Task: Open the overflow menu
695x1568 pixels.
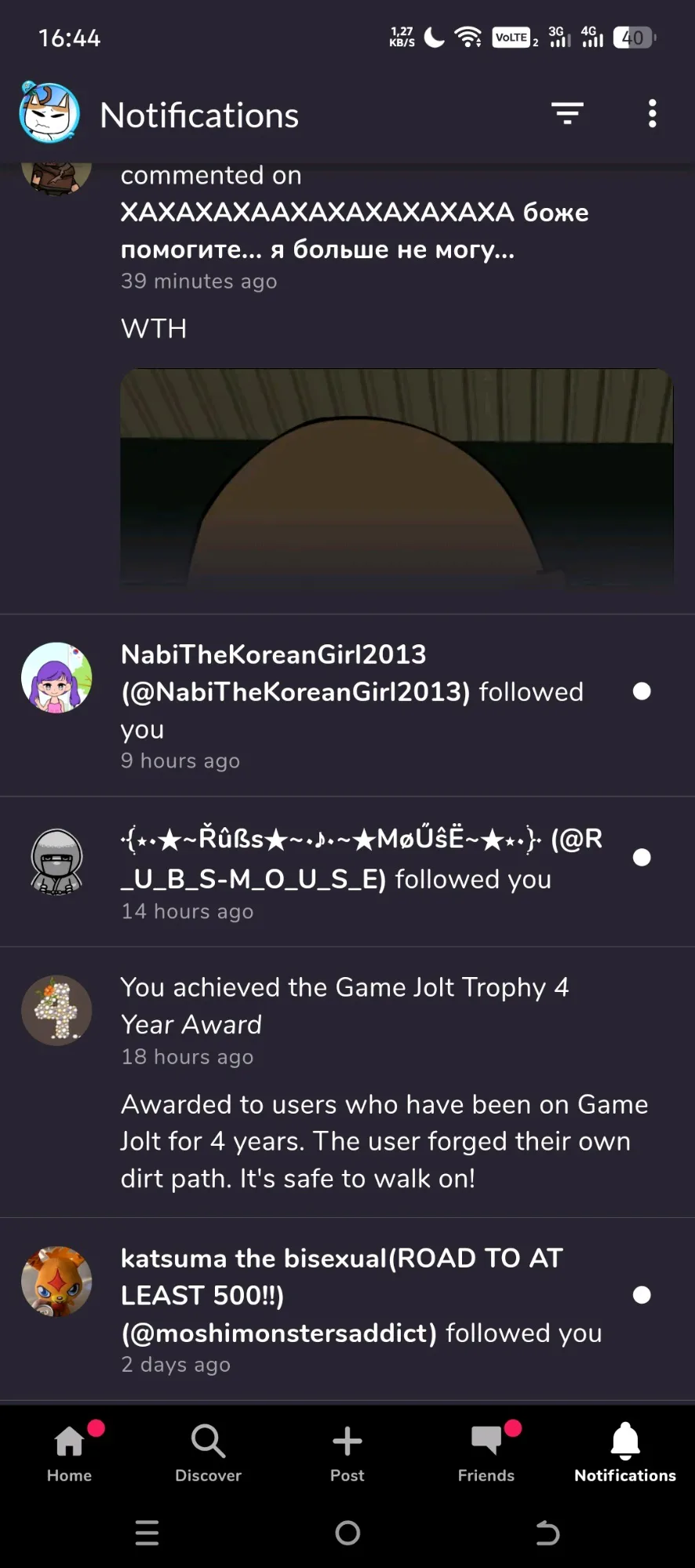Action: (652, 114)
